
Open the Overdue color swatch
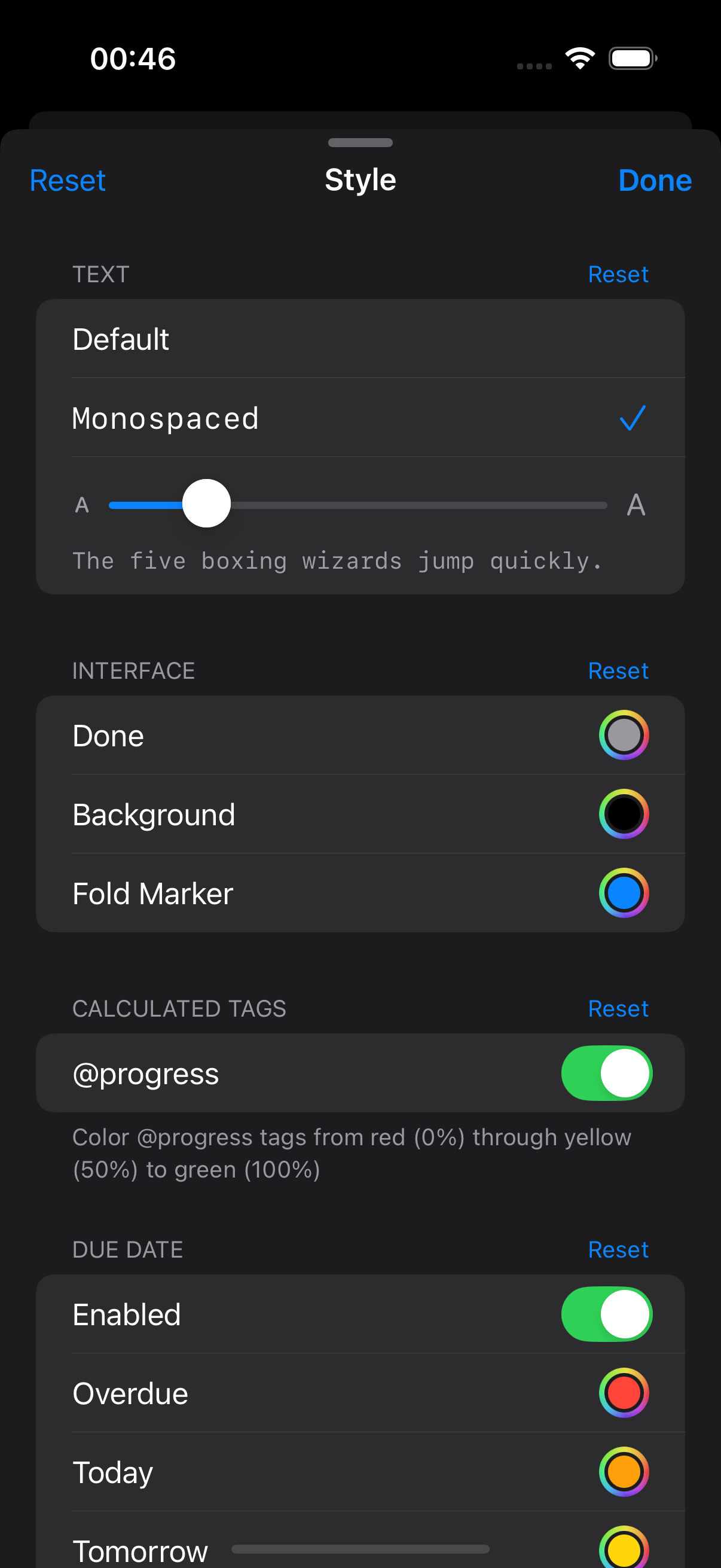point(624,1393)
